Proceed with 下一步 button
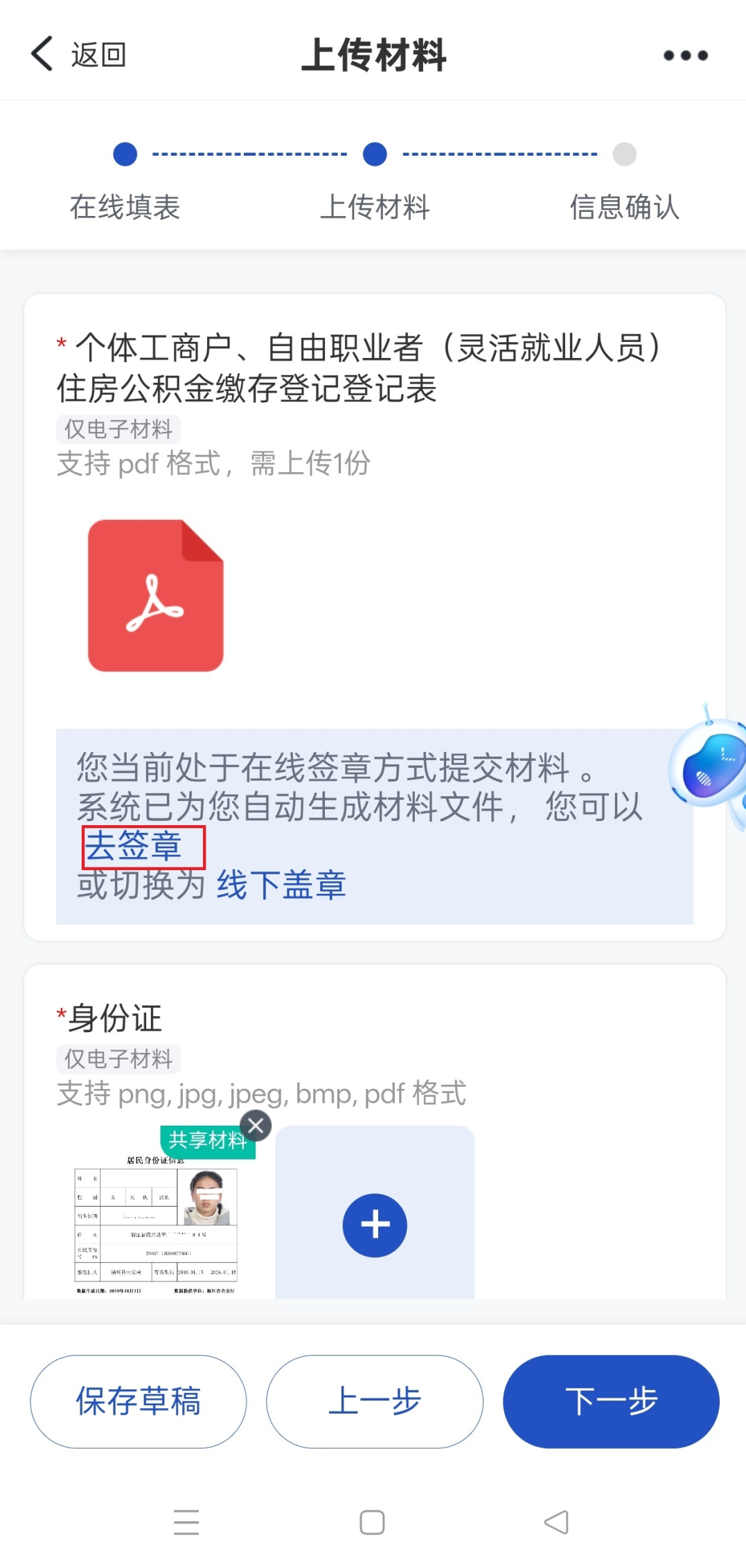The width and height of the screenshot is (746, 1568). [611, 1401]
